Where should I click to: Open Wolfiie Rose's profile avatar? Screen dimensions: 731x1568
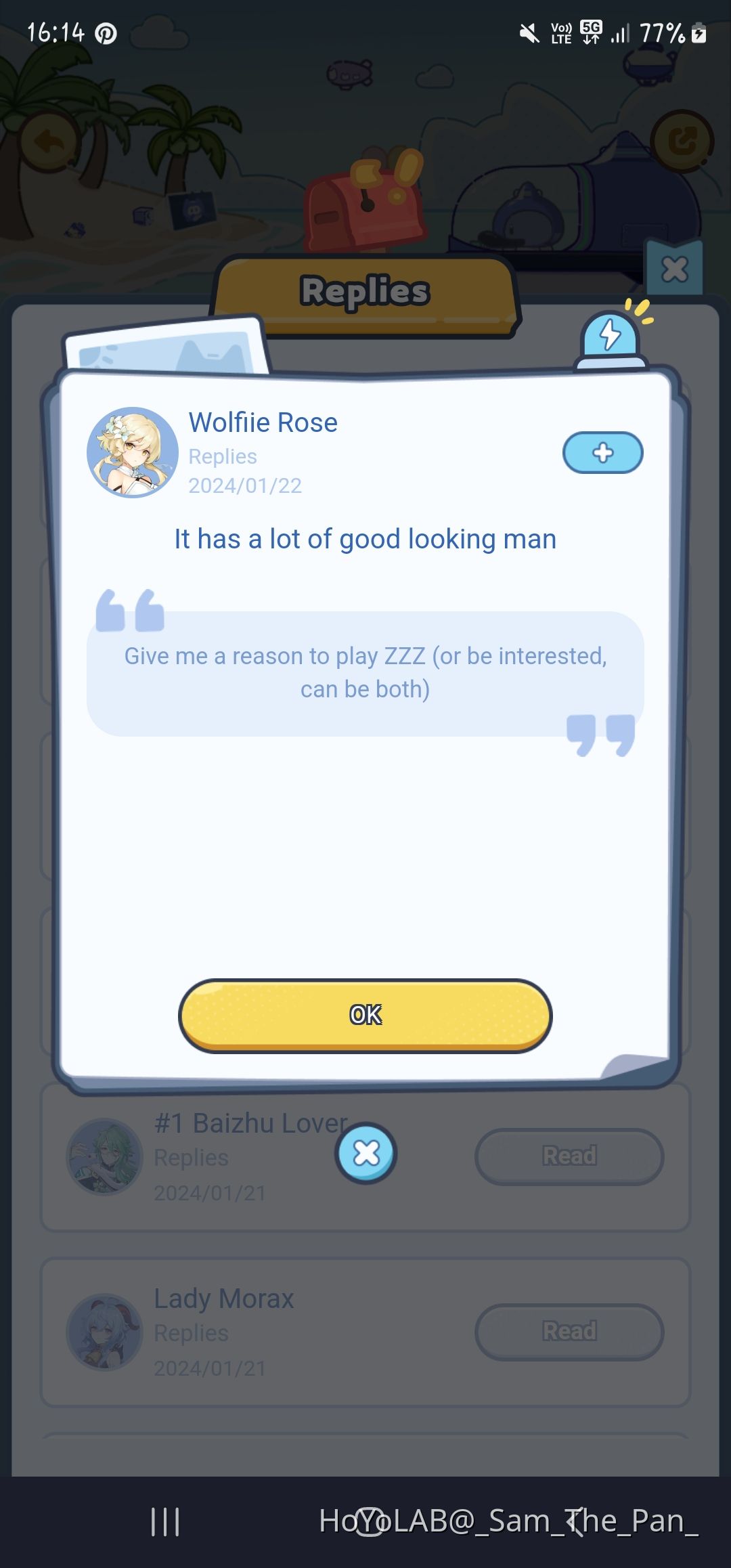tap(133, 452)
